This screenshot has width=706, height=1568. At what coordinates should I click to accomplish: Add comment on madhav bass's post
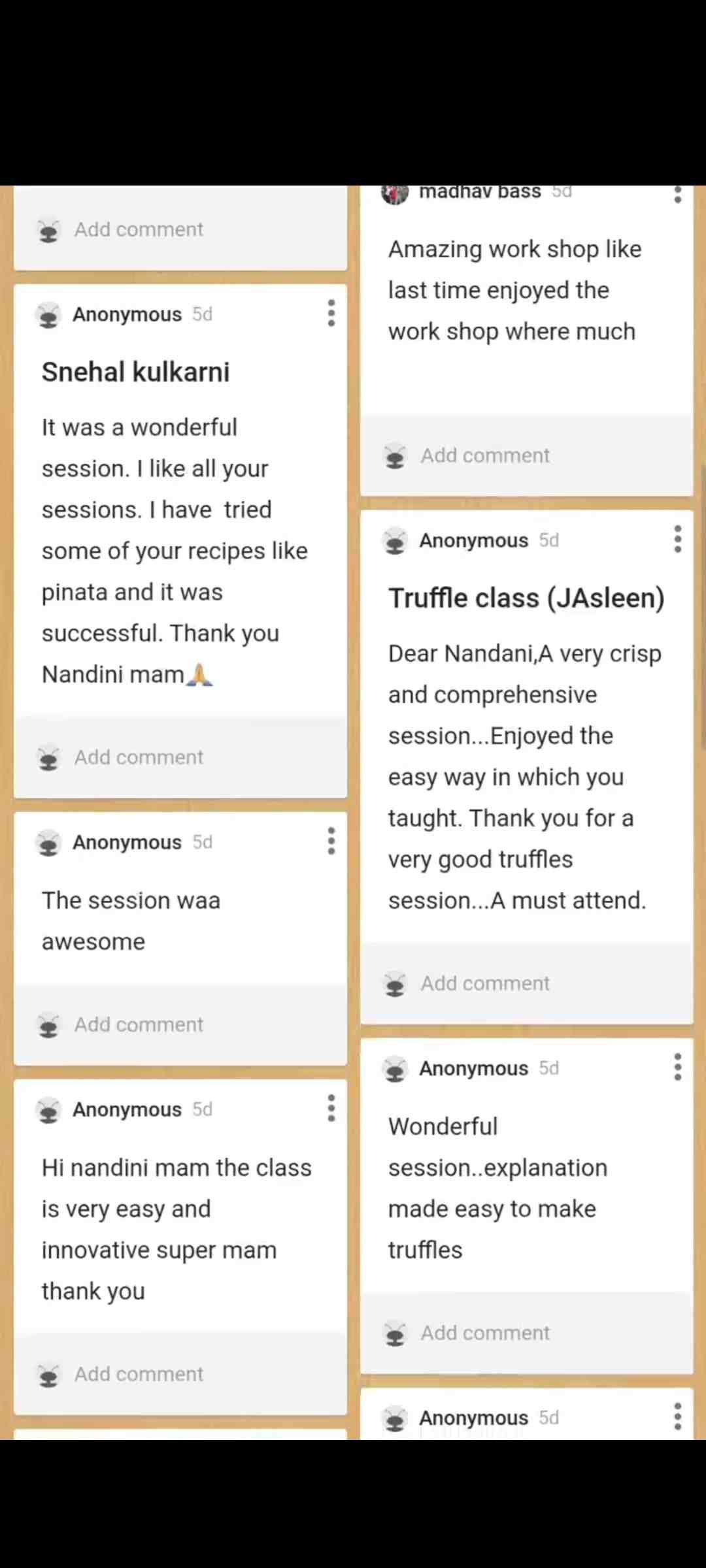[x=485, y=455]
